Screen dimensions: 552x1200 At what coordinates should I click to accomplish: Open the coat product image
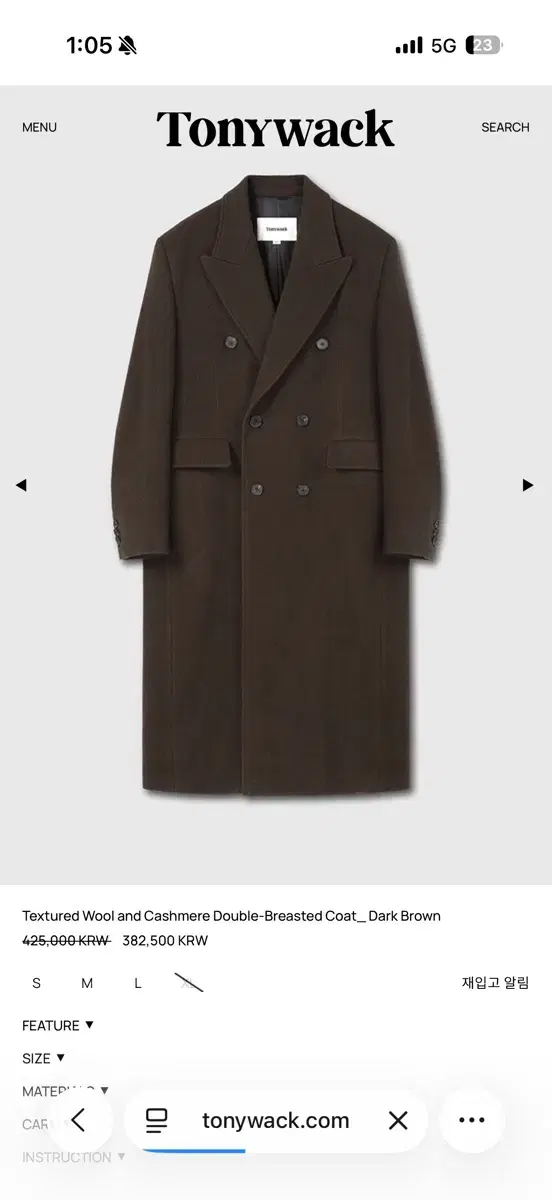tap(276, 487)
